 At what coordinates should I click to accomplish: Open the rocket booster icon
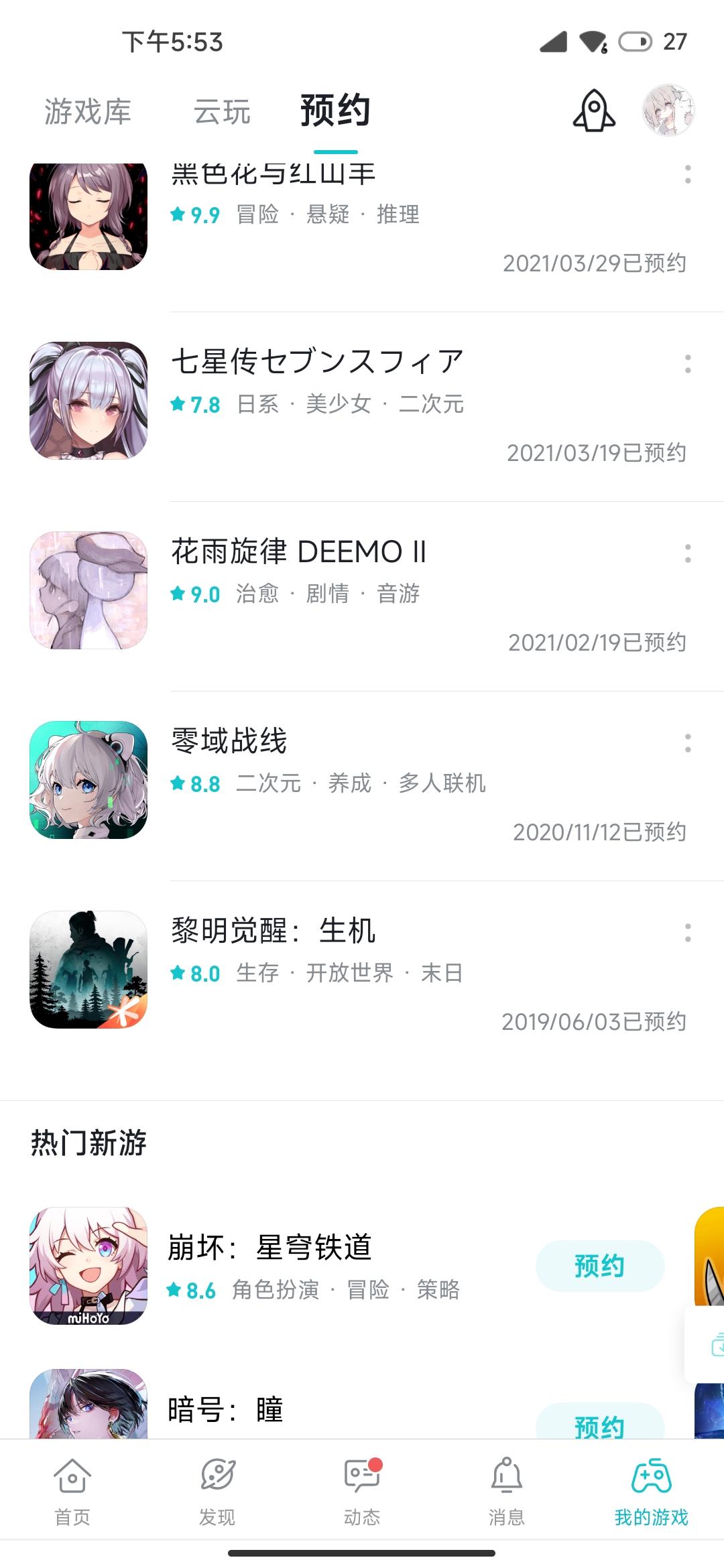coord(594,111)
